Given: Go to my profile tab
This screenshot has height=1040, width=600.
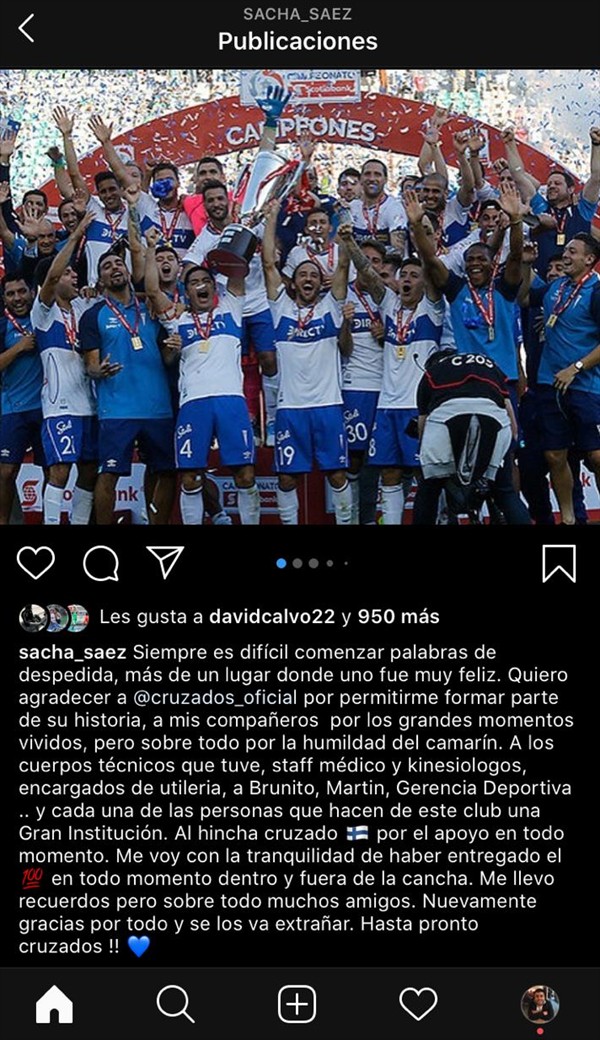Looking at the screenshot, I should click(540, 1004).
